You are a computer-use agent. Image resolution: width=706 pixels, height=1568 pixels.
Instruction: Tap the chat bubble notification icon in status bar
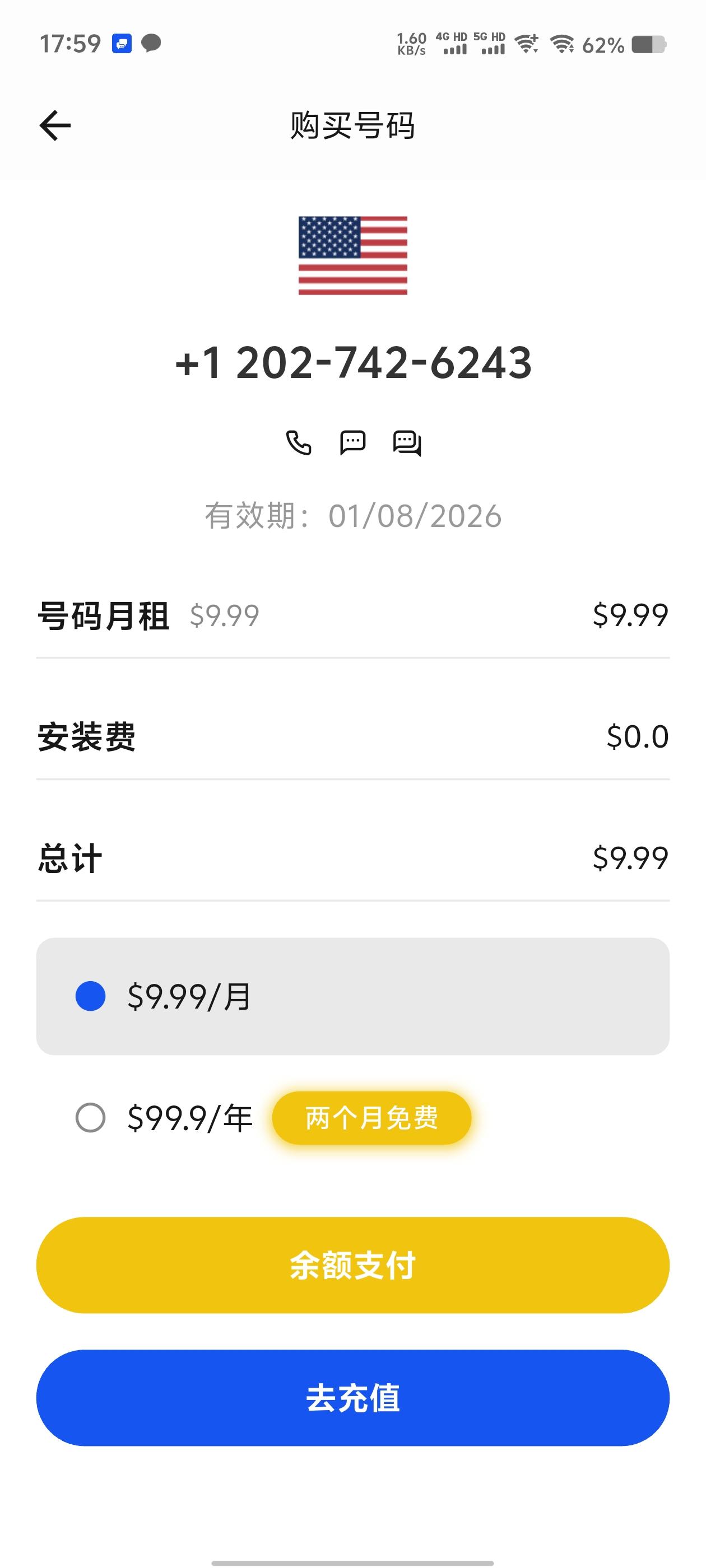click(152, 43)
